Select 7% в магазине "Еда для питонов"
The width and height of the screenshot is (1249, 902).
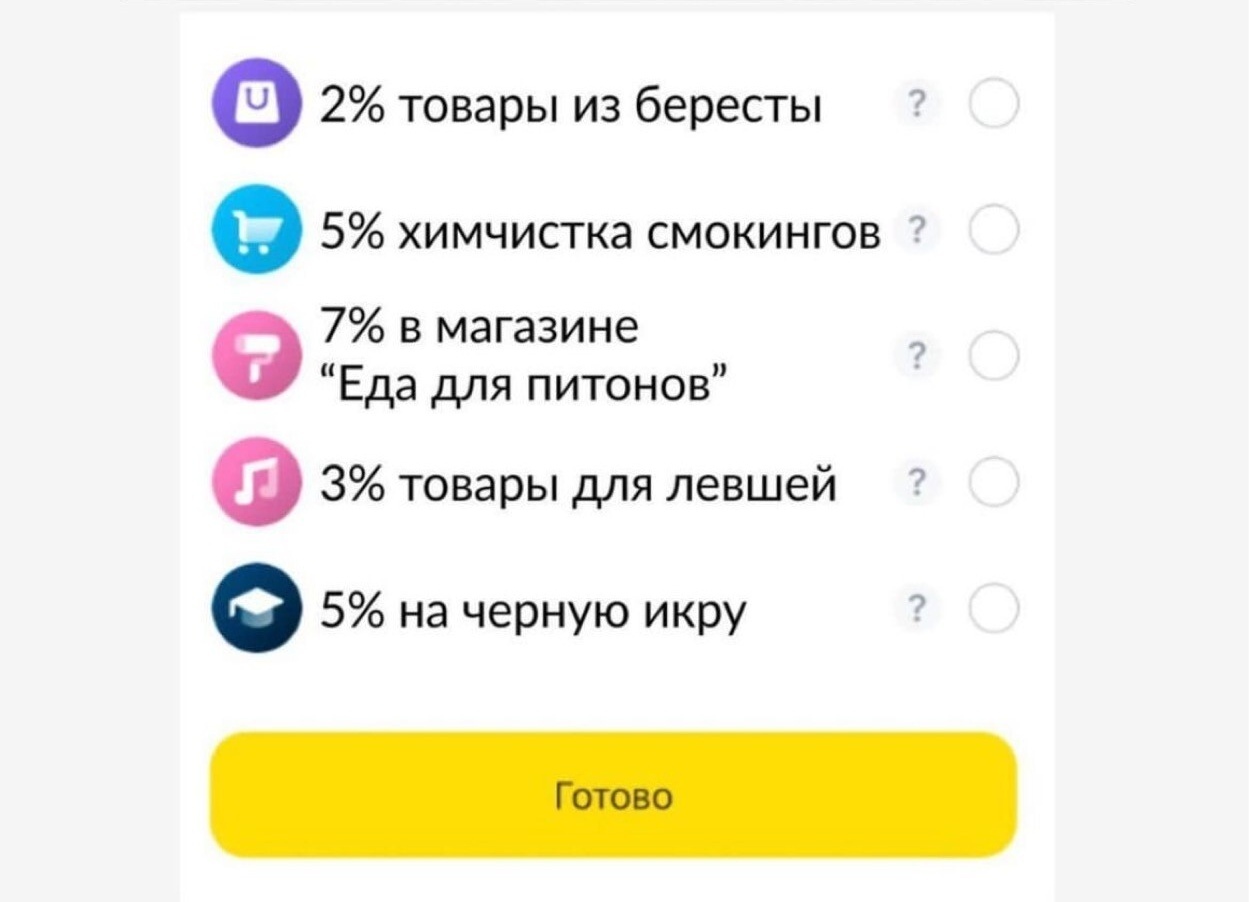click(x=994, y=357)
